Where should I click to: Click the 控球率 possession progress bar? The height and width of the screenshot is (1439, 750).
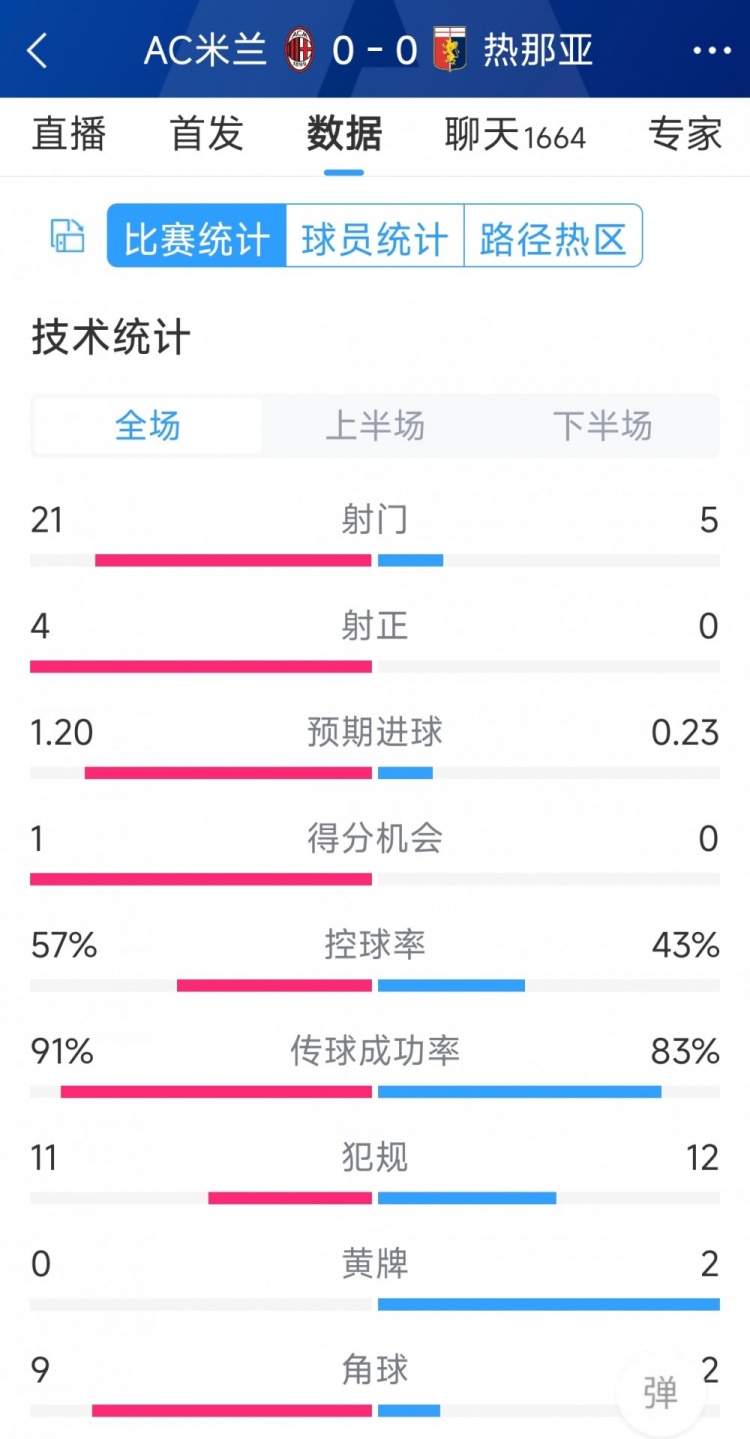[x=375, y=984]
